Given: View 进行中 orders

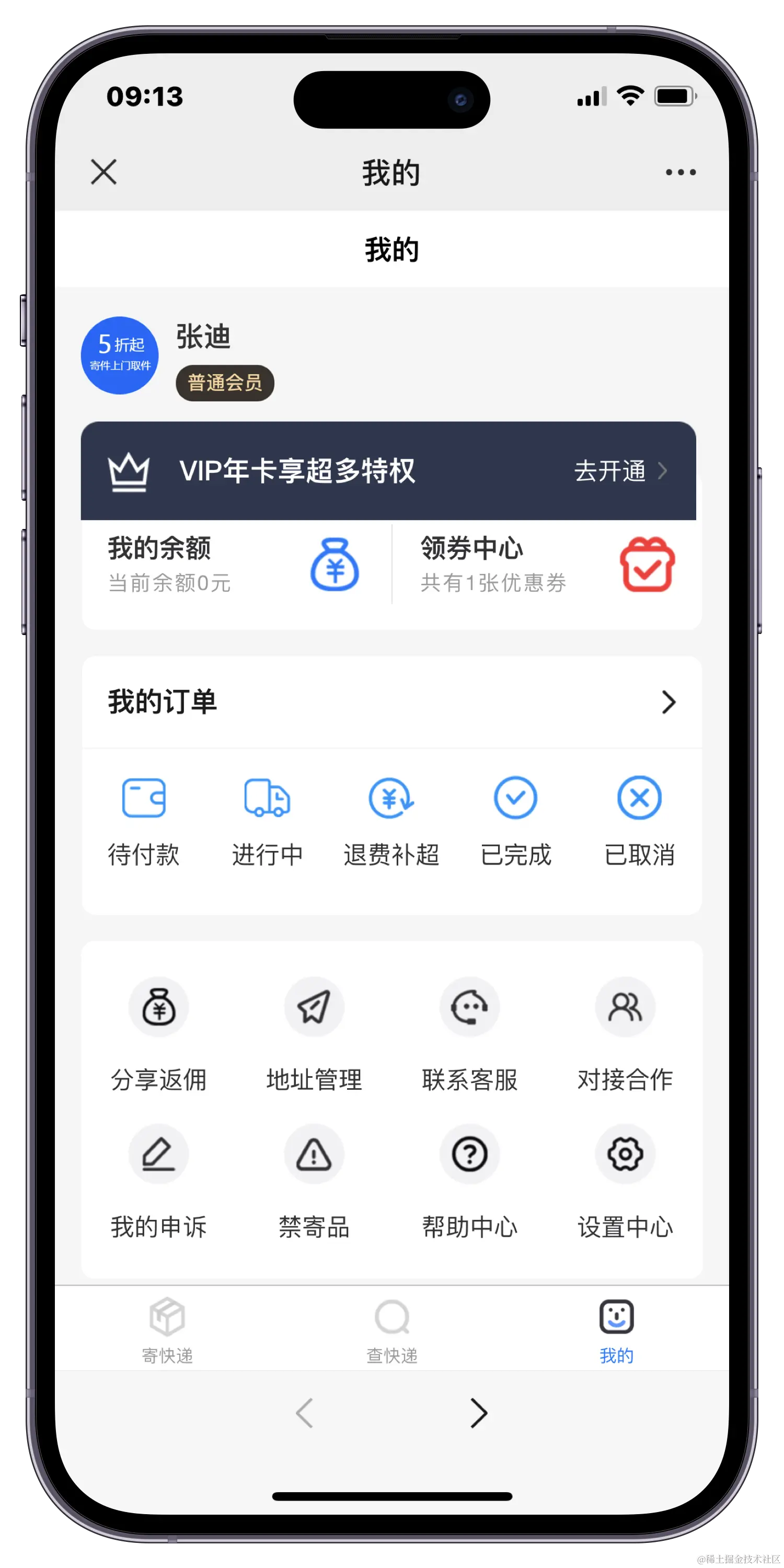Looking at the screenshot, I should [x=267, y=818].
